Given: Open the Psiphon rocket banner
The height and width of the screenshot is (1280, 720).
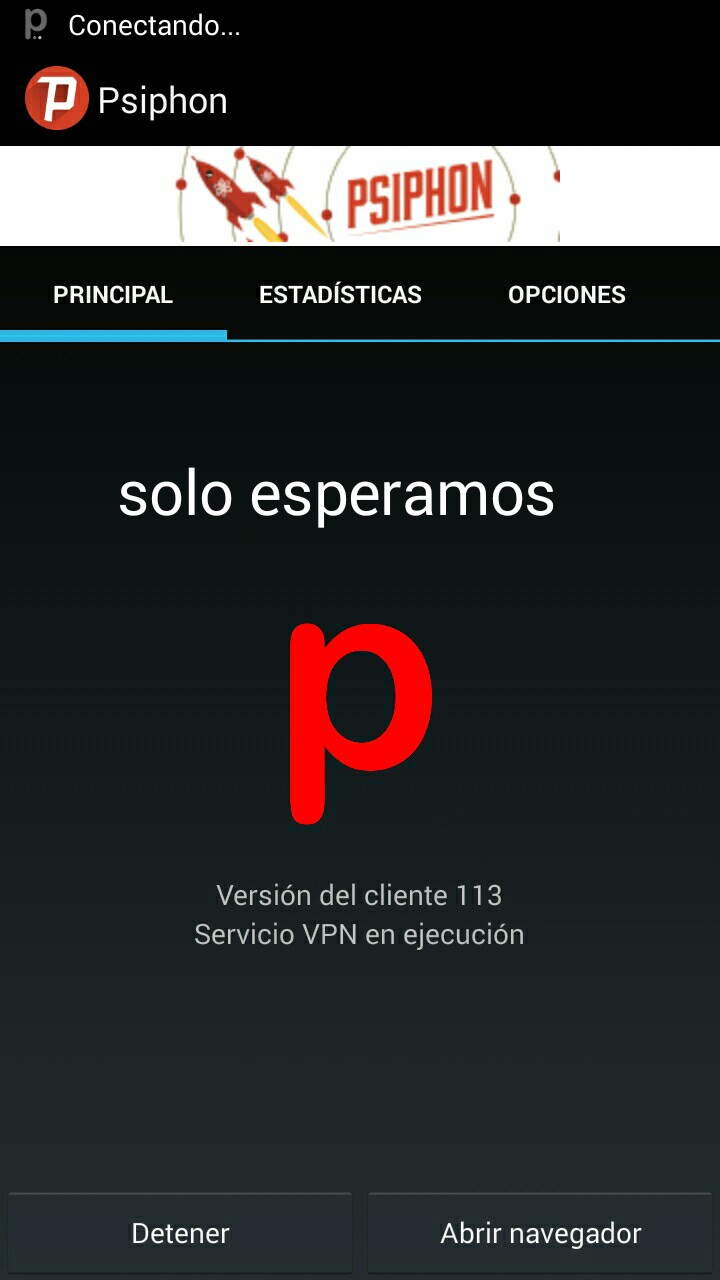Looking at the screenshot, I should [365, 195].
